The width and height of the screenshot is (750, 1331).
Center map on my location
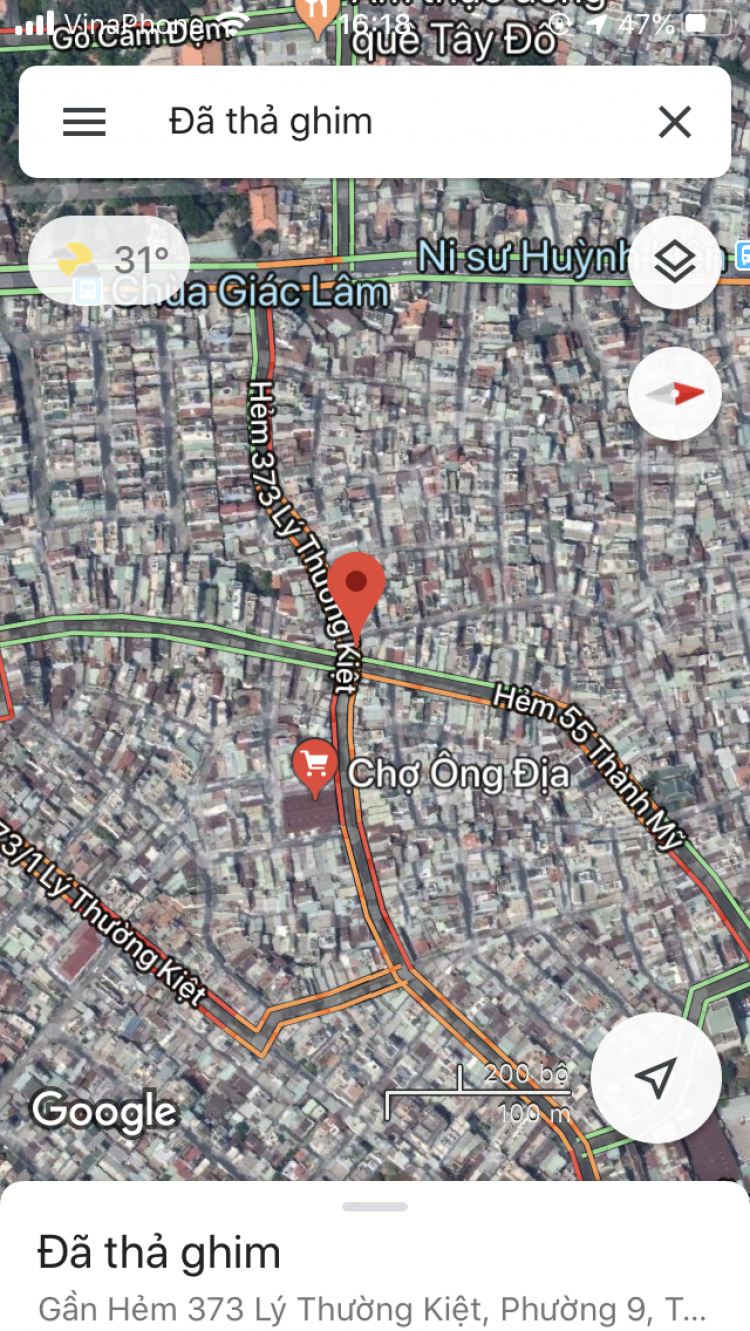pyautogui.click(x=655, y=1078)
